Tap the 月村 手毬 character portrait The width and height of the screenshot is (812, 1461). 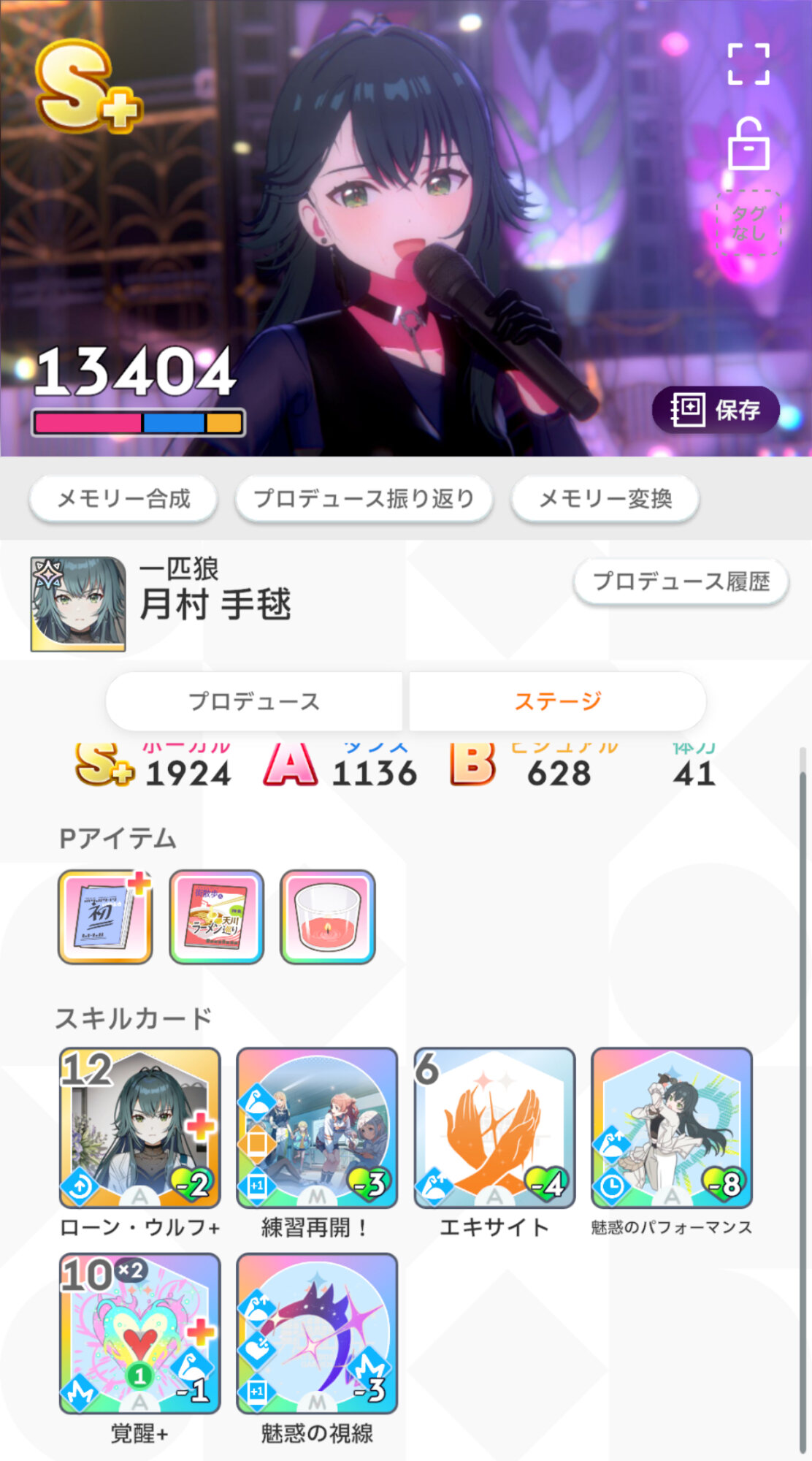[78, 604]
